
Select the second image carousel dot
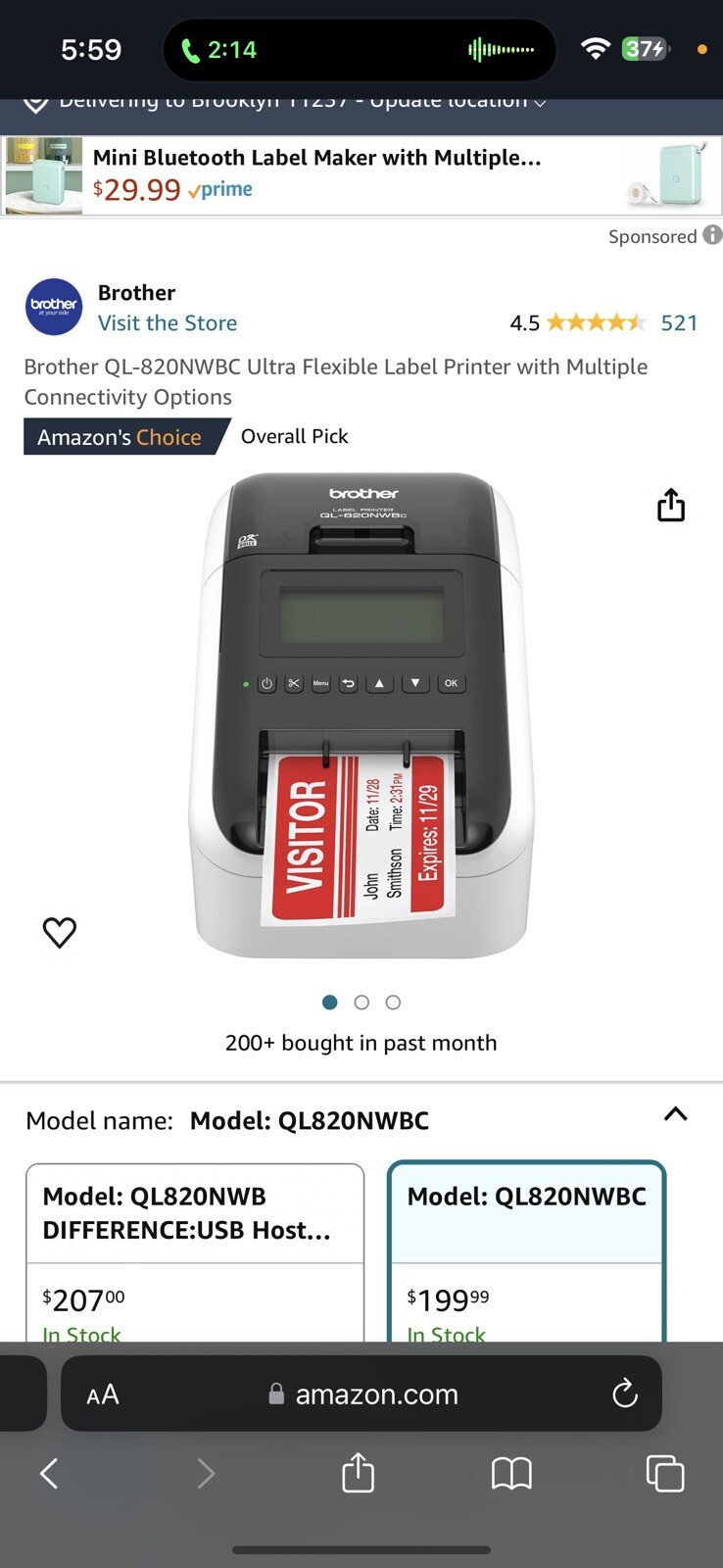tap(361, 1002)
